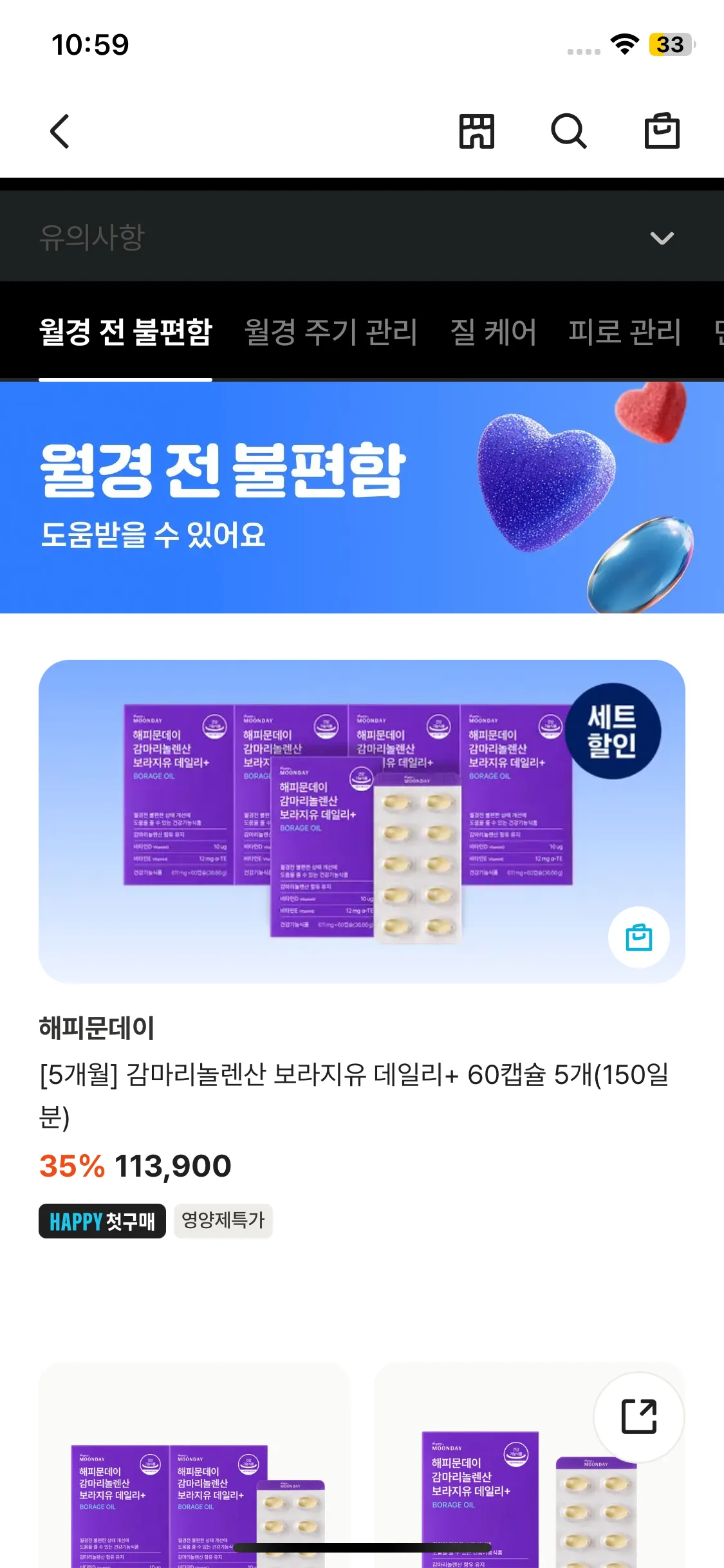Share this page via the floating button
Screen dimensions: 724x1568
coord(639,1417)
